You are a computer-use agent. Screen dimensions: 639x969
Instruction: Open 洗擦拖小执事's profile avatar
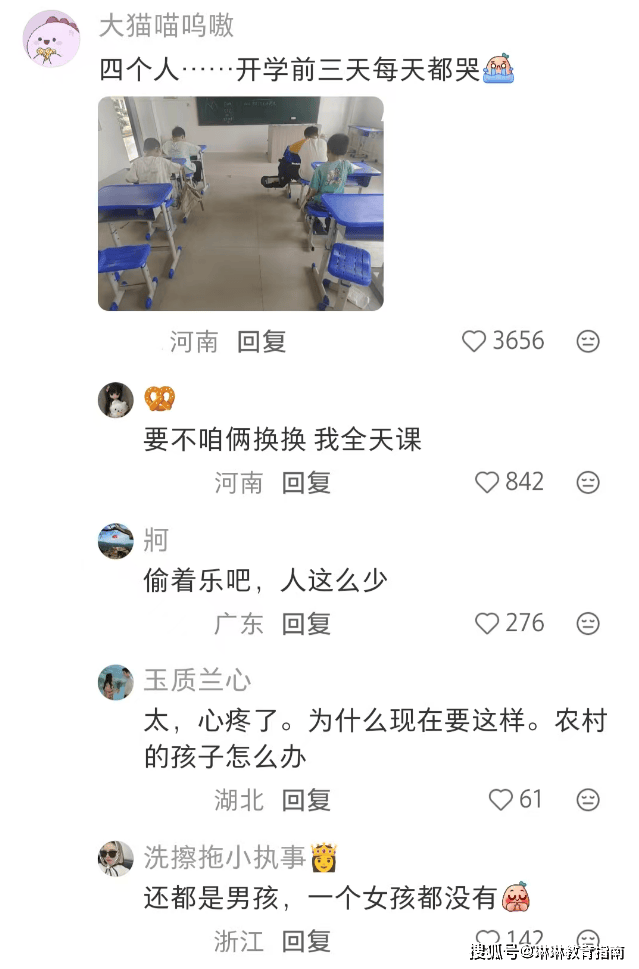(116, 859)
